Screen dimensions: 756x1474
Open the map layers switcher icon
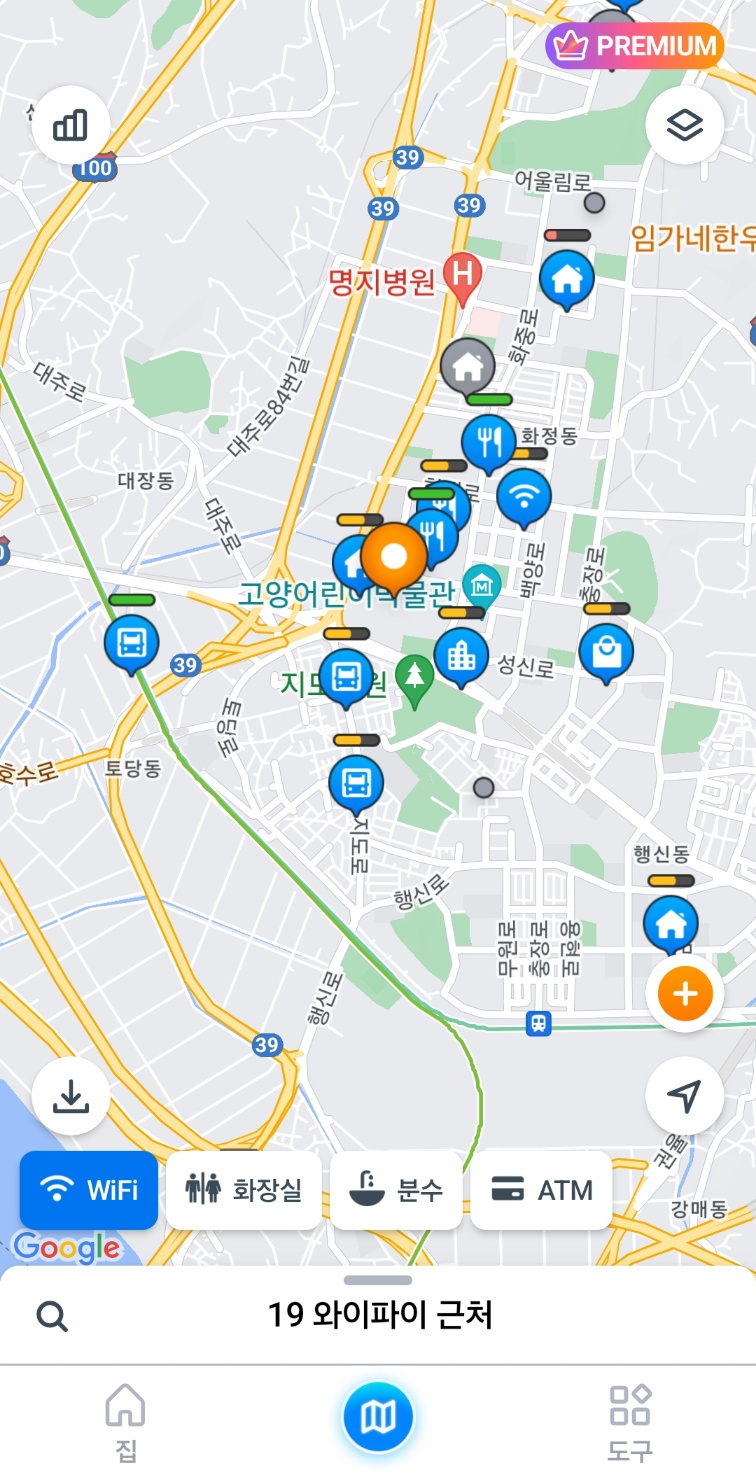pyautogui.click(x=684, y=124)
